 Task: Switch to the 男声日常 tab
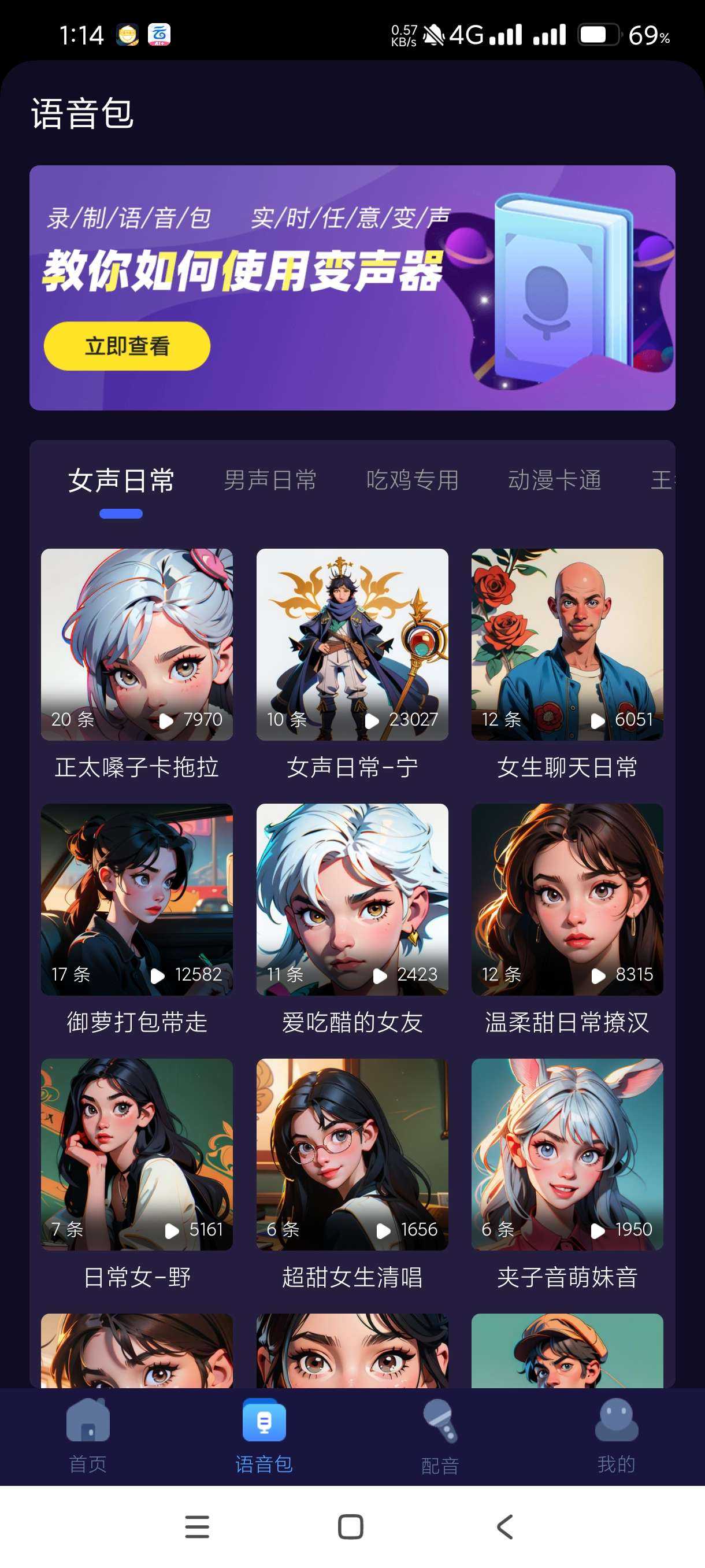tap(270, 480)
